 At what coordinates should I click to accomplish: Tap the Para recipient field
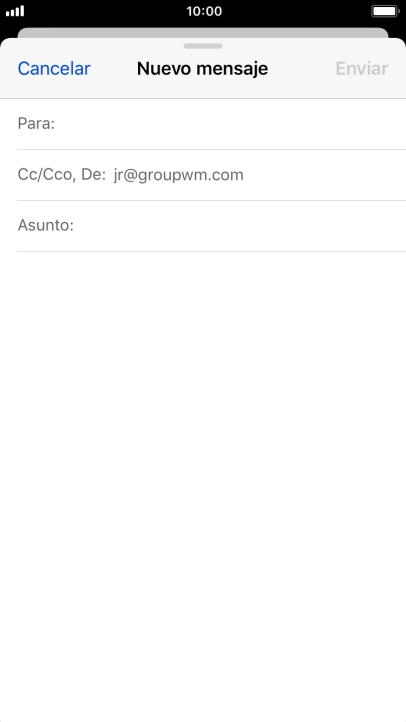pos(211,124)
